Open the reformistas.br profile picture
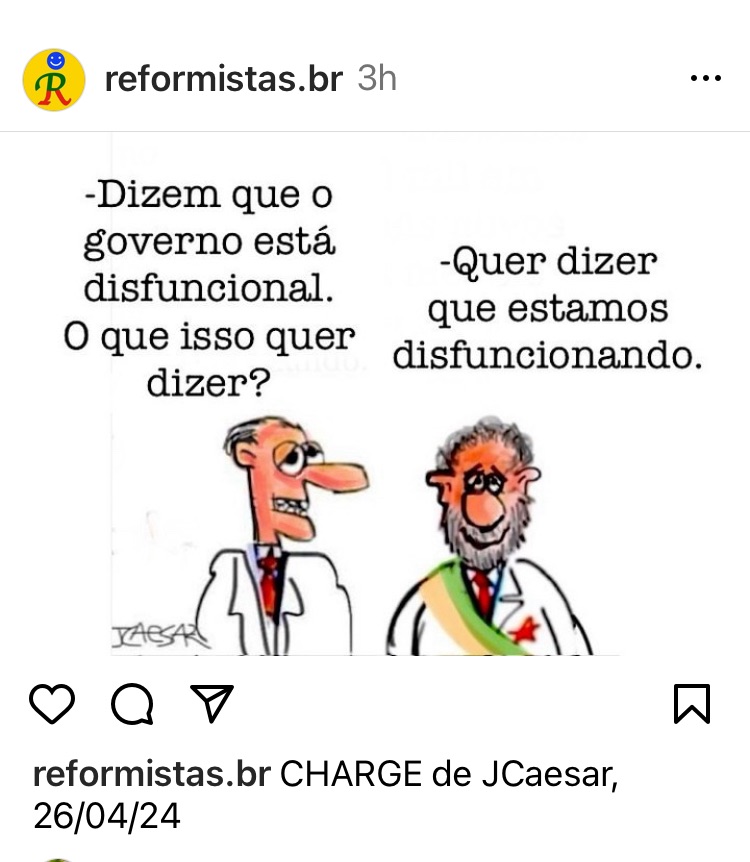 [x=54, y=80]
